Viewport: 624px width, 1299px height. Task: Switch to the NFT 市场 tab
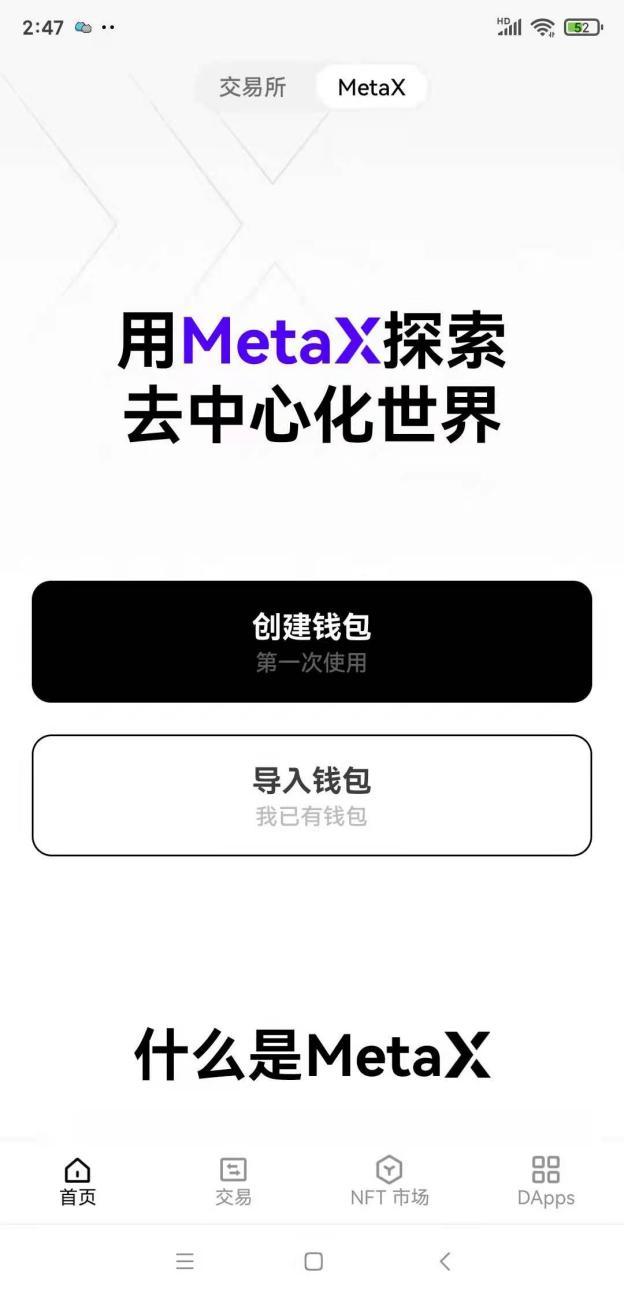tap(389, 1181)
